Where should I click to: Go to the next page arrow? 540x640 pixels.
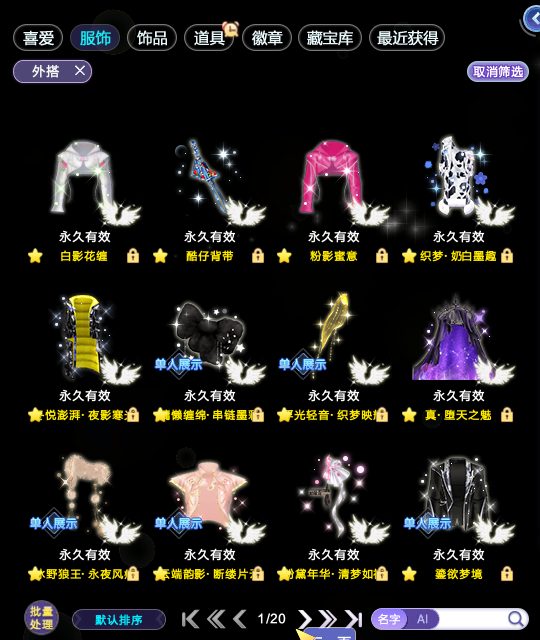click(305, 619)
